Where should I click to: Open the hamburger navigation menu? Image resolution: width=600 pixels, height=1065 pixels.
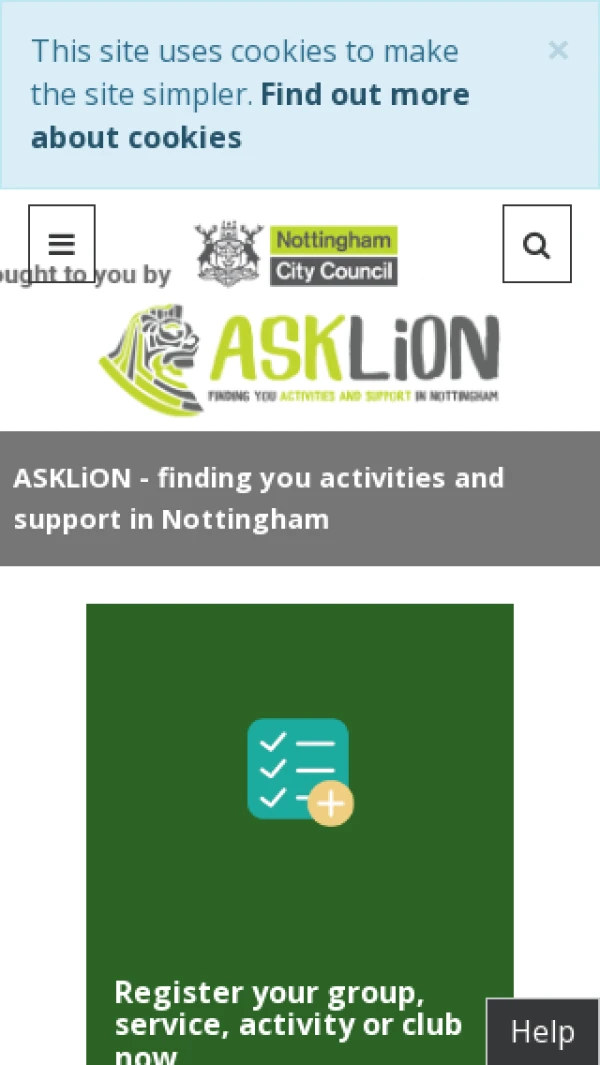(x=62, y=244)
